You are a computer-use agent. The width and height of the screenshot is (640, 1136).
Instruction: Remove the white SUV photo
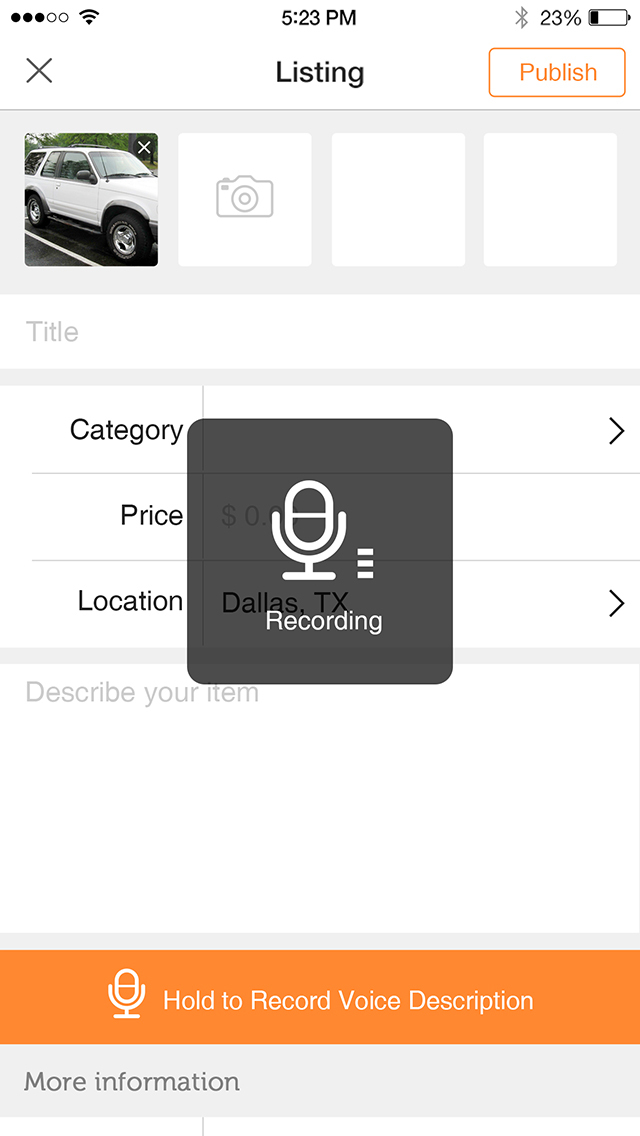tap(144, 148)
